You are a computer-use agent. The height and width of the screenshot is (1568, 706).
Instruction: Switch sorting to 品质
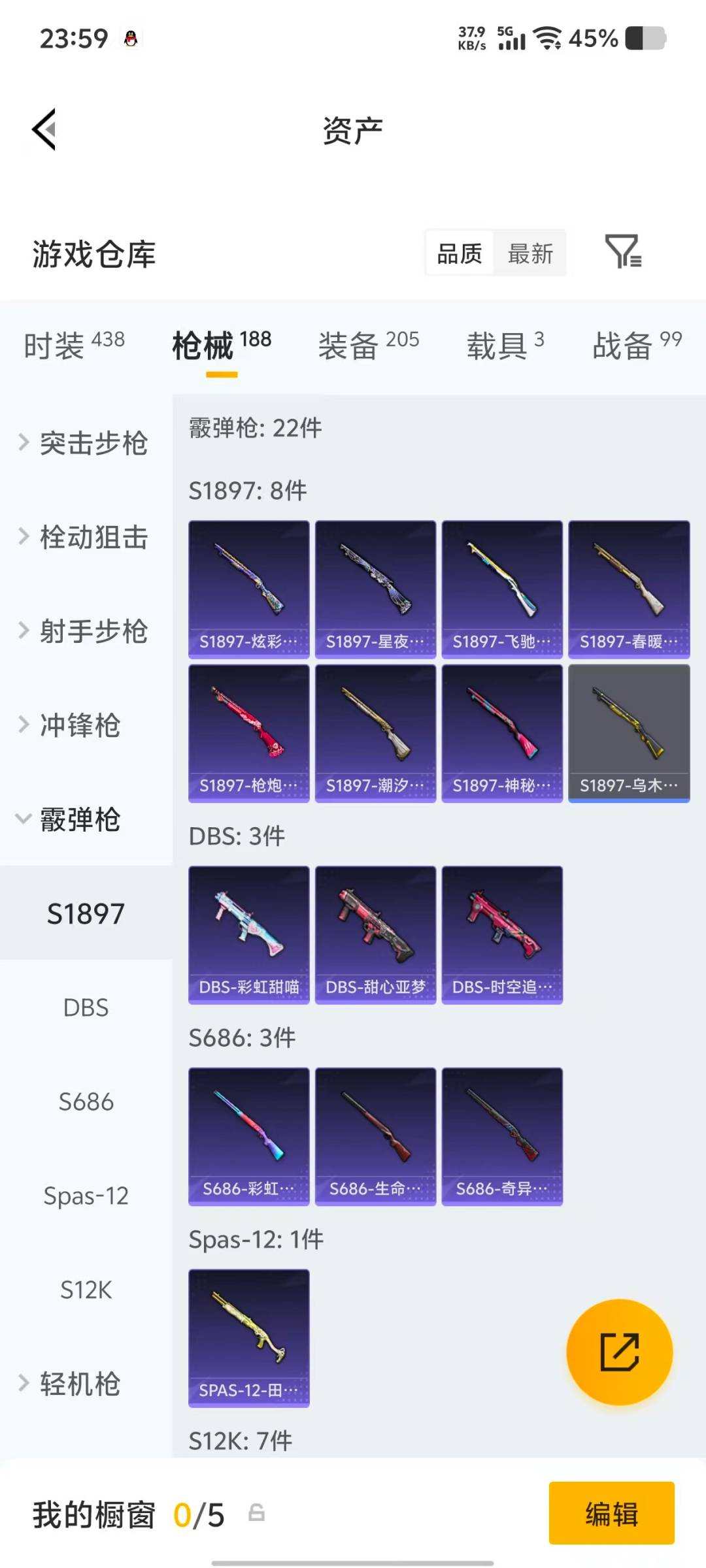(458, 253)
